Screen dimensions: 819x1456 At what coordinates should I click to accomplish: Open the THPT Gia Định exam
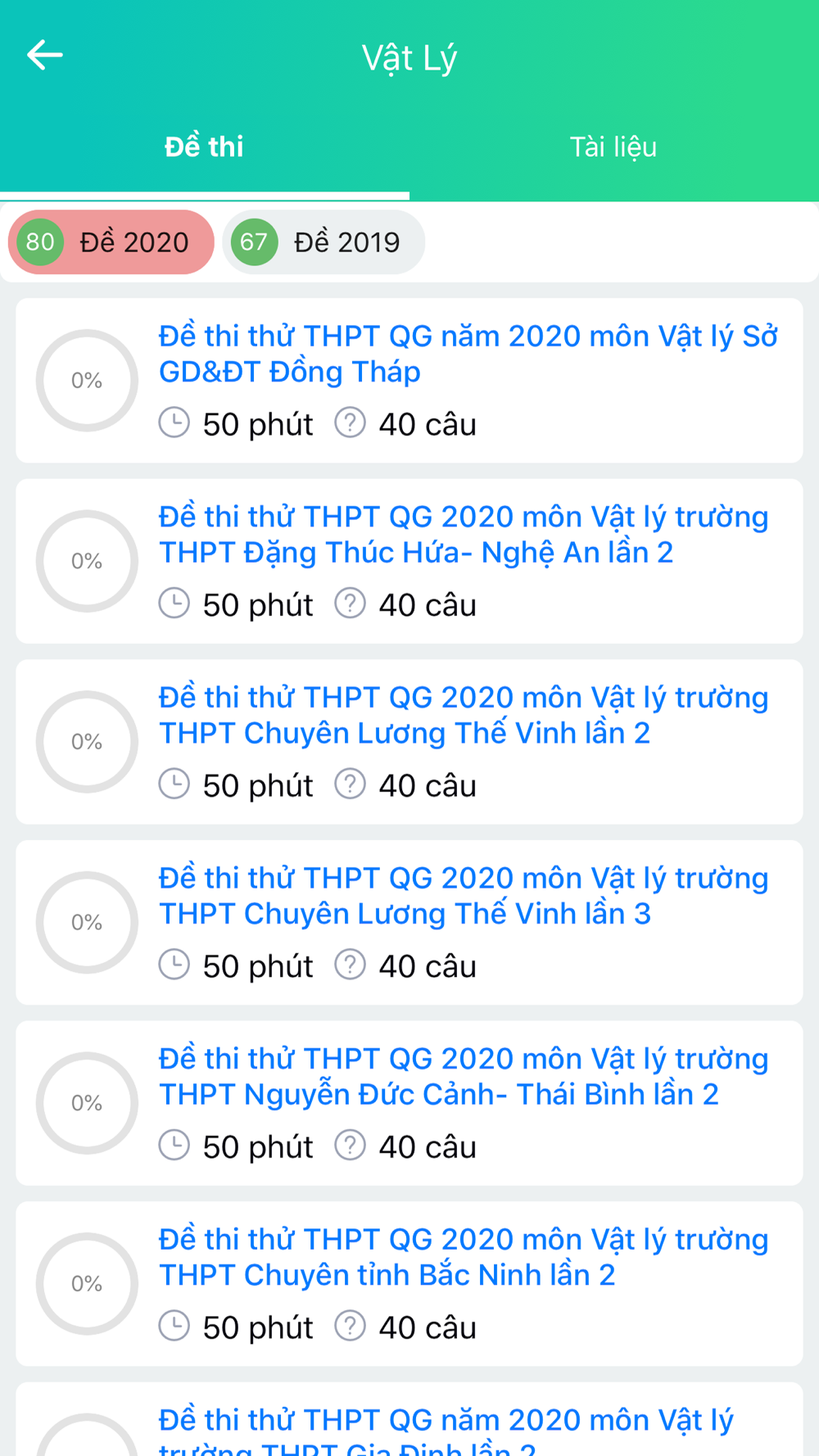409,1419
